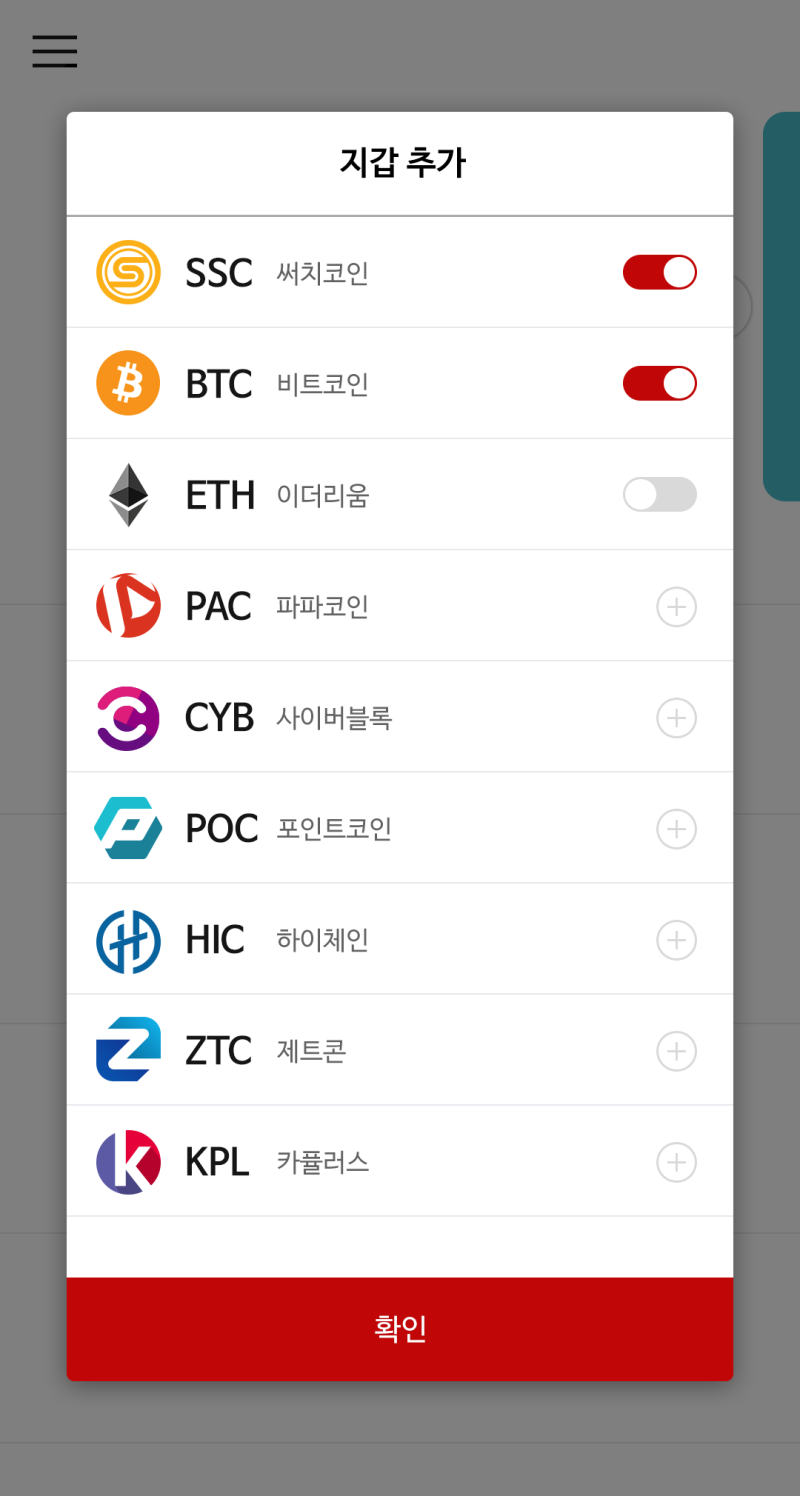
Task: Select the Bitcoin logo icon
Action: [x=127, y=382]
